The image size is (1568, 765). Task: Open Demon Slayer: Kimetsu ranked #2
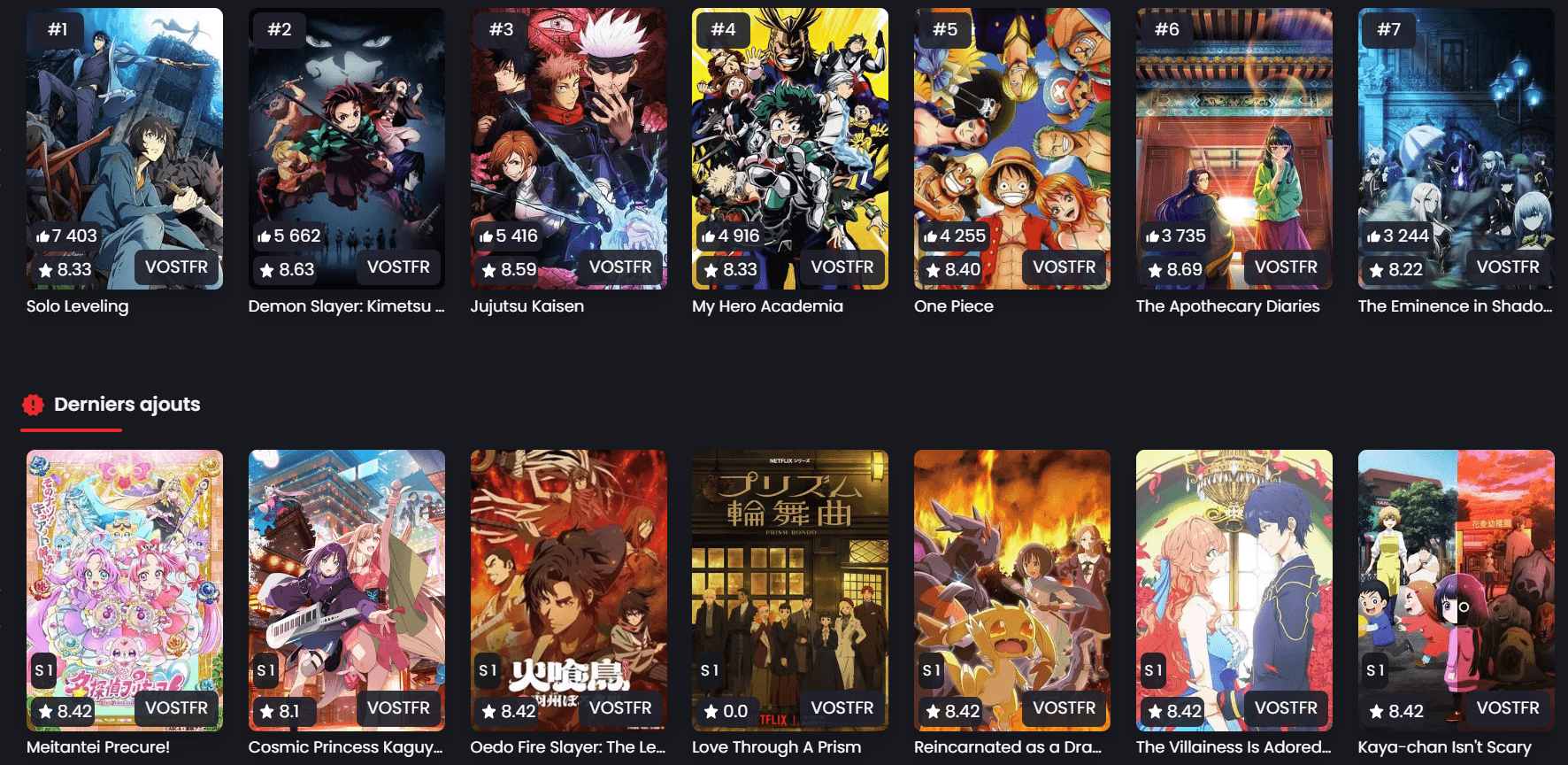pyautogui.click(x=346, y=149)
